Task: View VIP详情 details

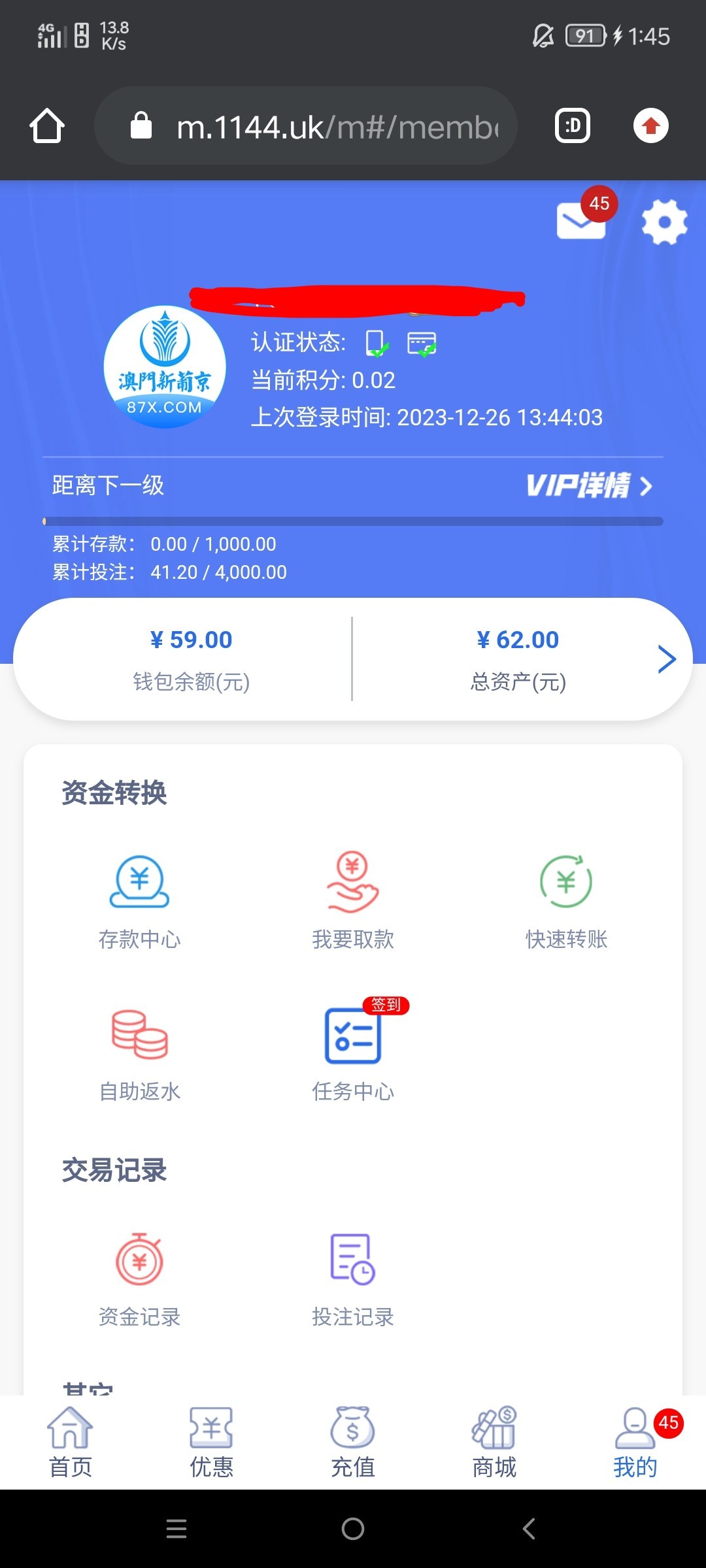Action: (588, 486)
